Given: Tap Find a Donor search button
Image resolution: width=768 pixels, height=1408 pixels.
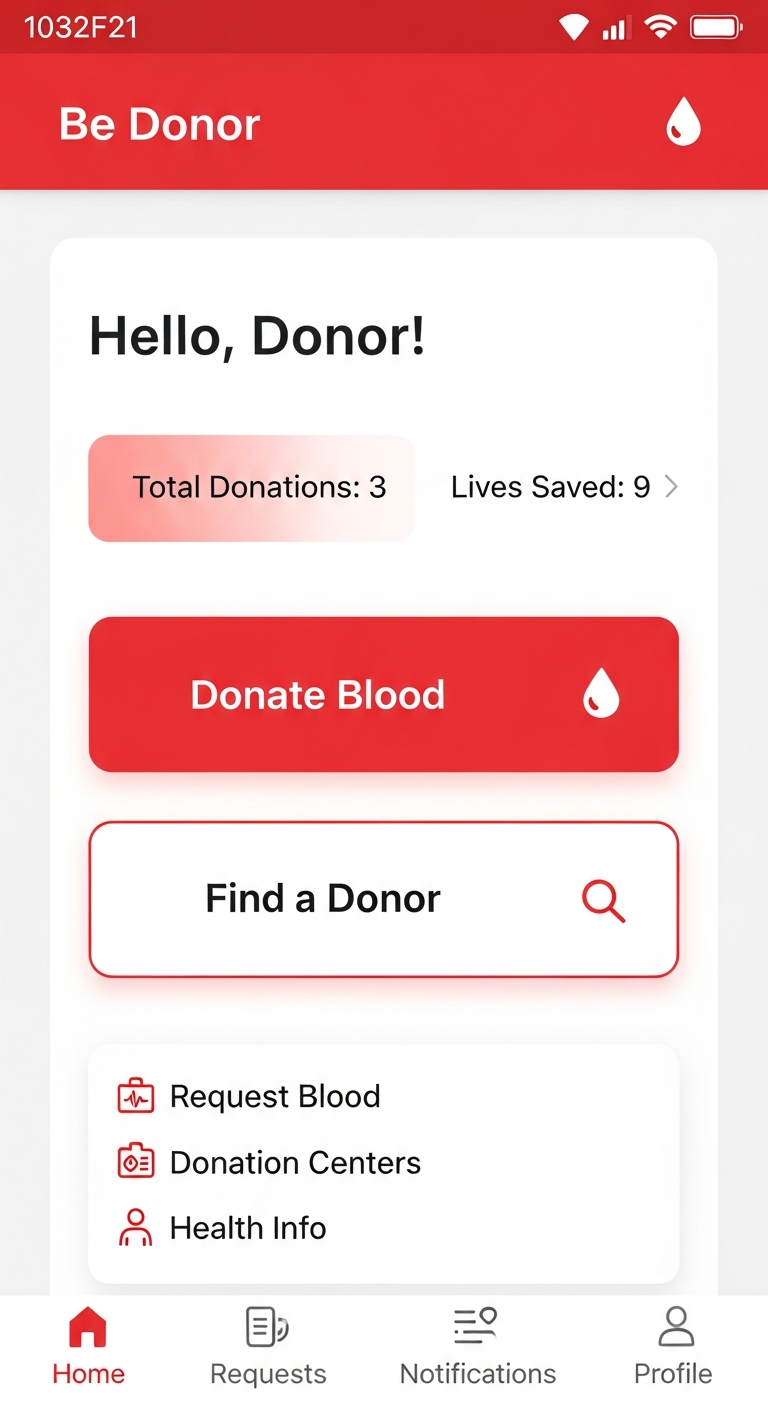Looking at the screenshot, I should pyautogui.click(x=384, y=899).
